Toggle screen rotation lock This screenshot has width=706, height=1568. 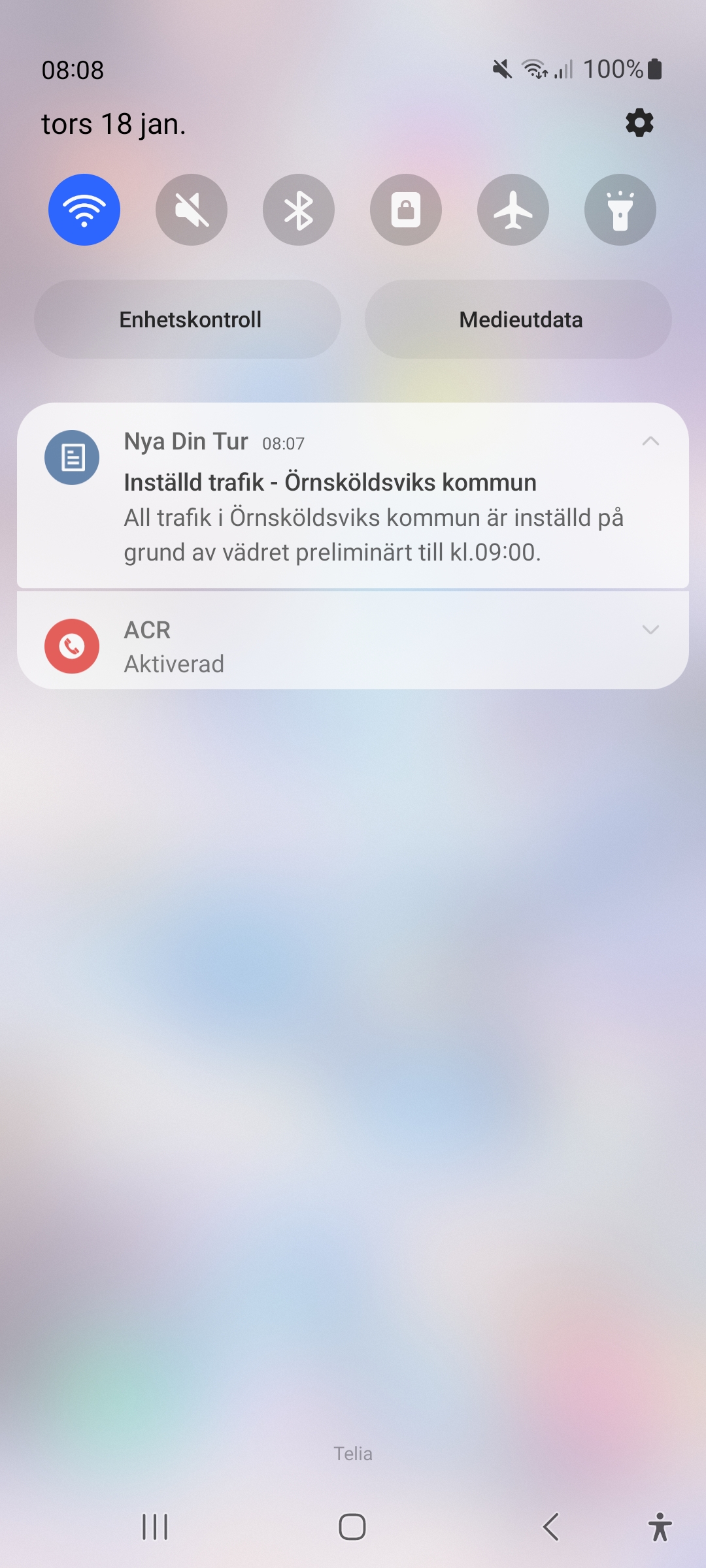[x=406, y=210]
